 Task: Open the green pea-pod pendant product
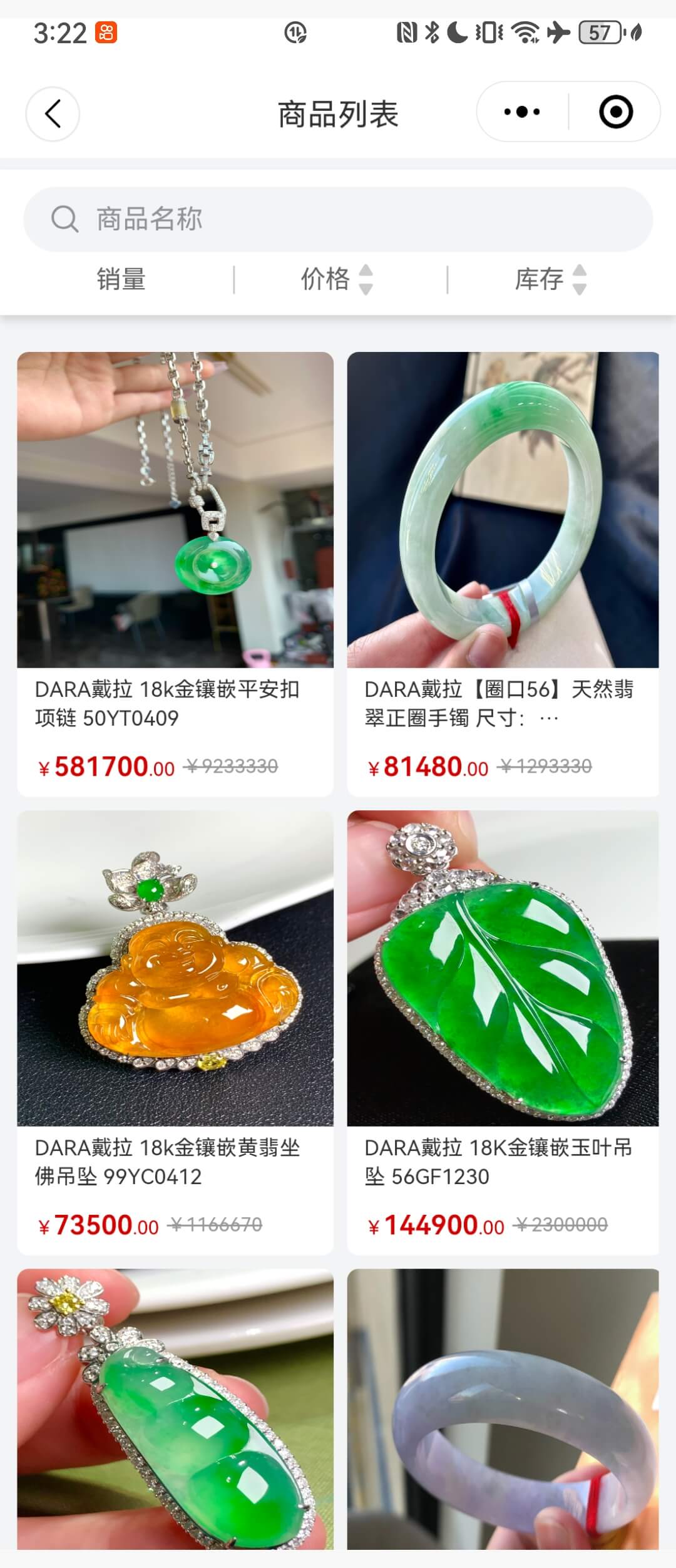pyautogui.click(x=175, y=1409)
